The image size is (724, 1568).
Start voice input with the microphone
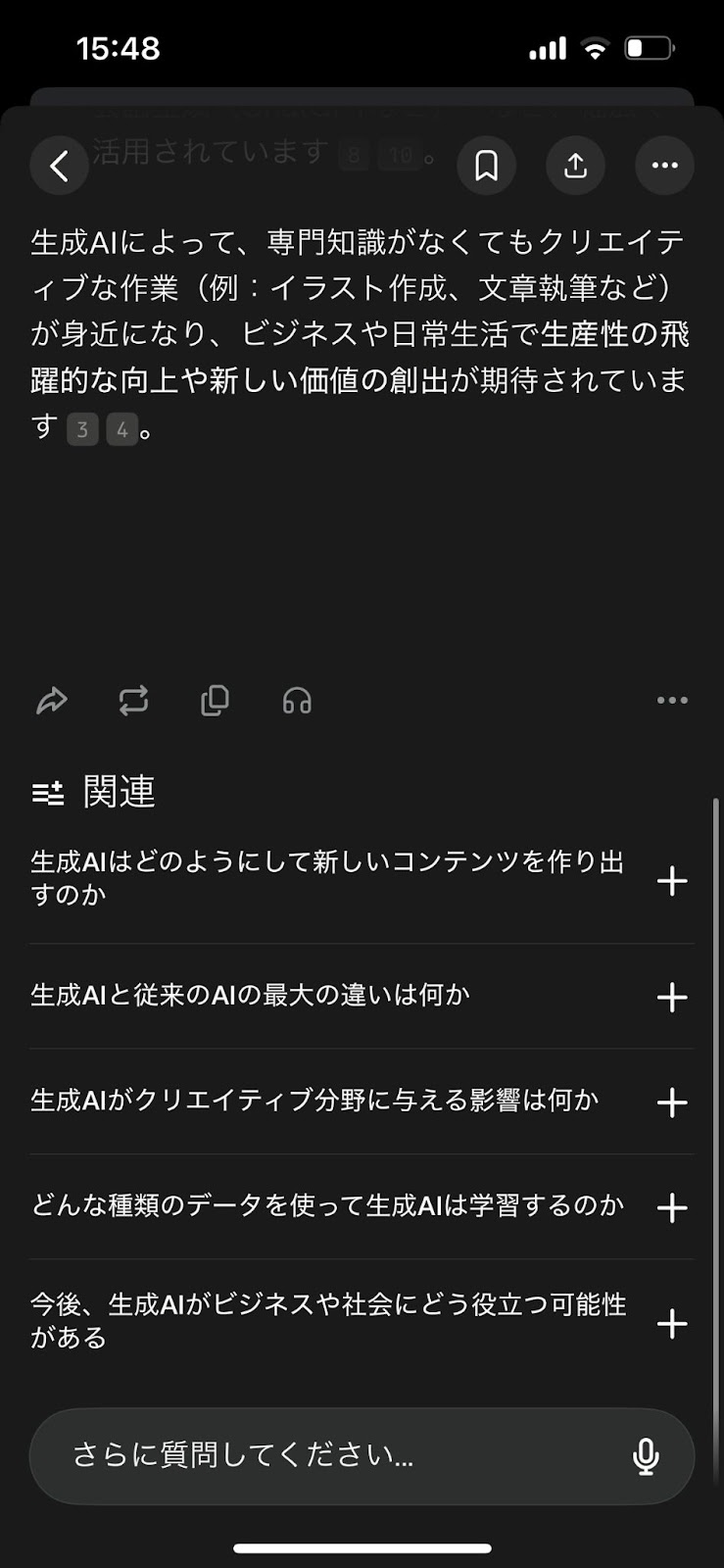pyautogui.click(x=646, y=1456)
